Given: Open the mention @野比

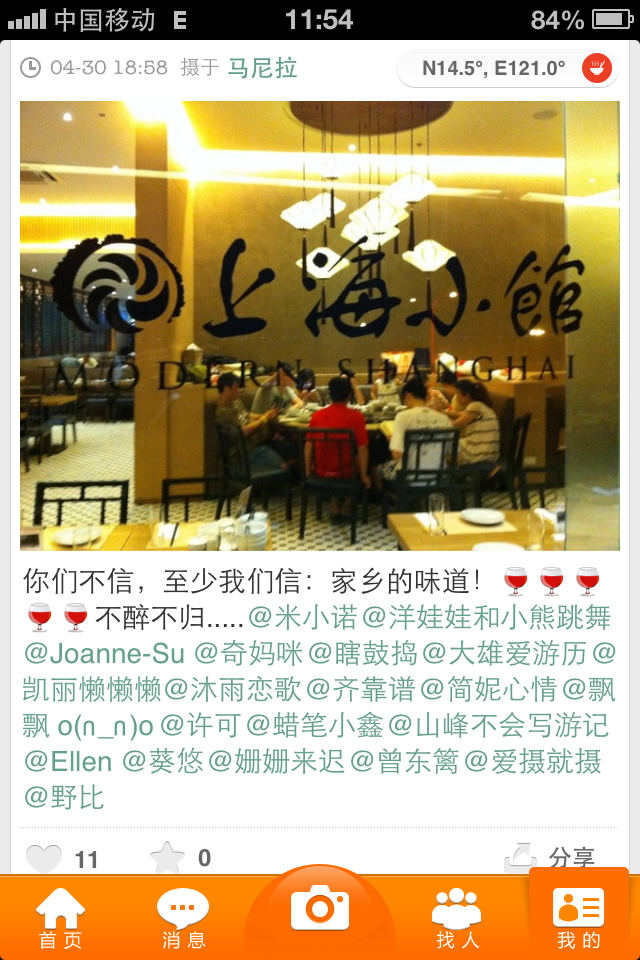Looking at the screenshot, I should tap(64, 798).
